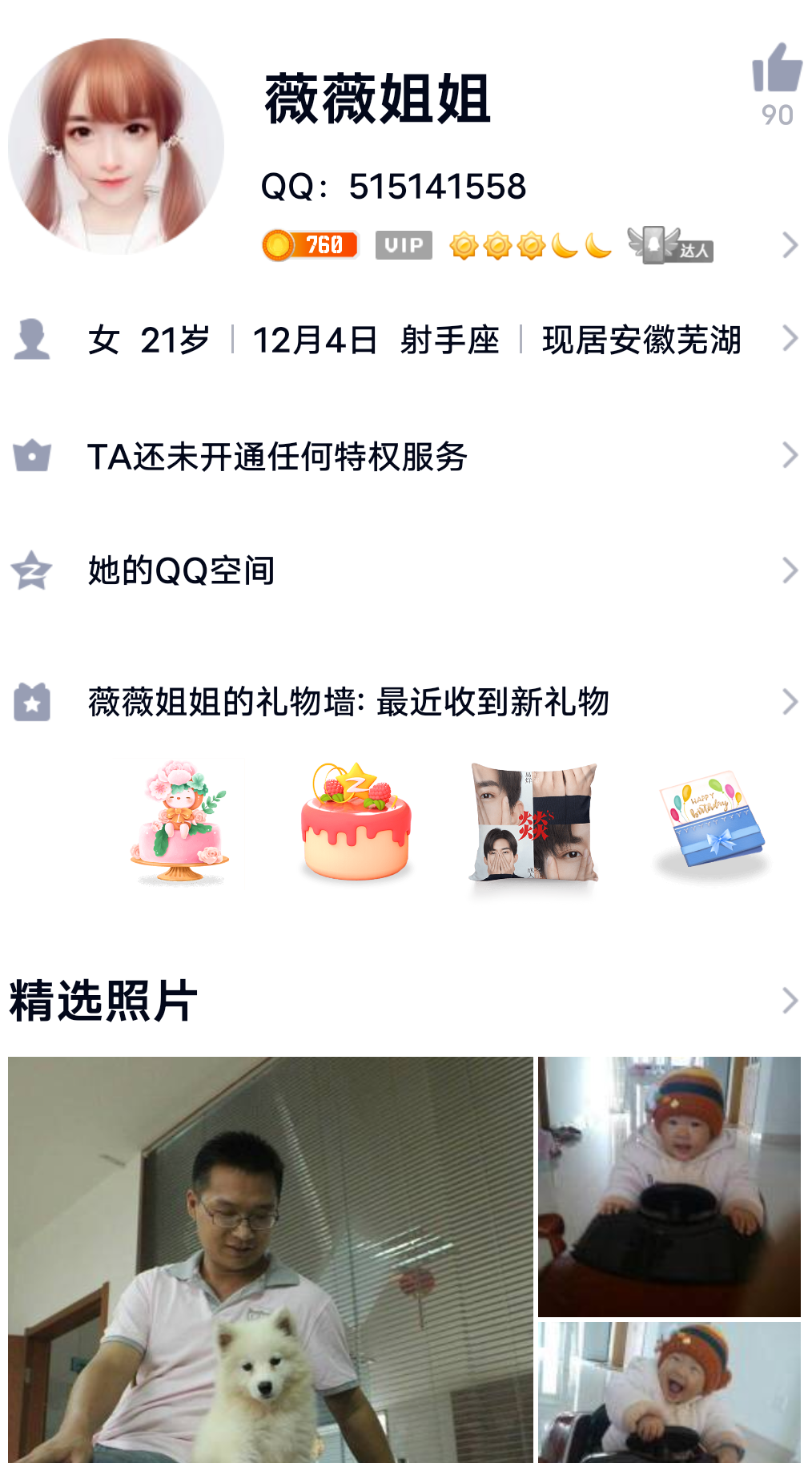Open the level and VIP badges row
This screenshot has width=812, height=1463.
pyautogui.click(x=529, y=245)
